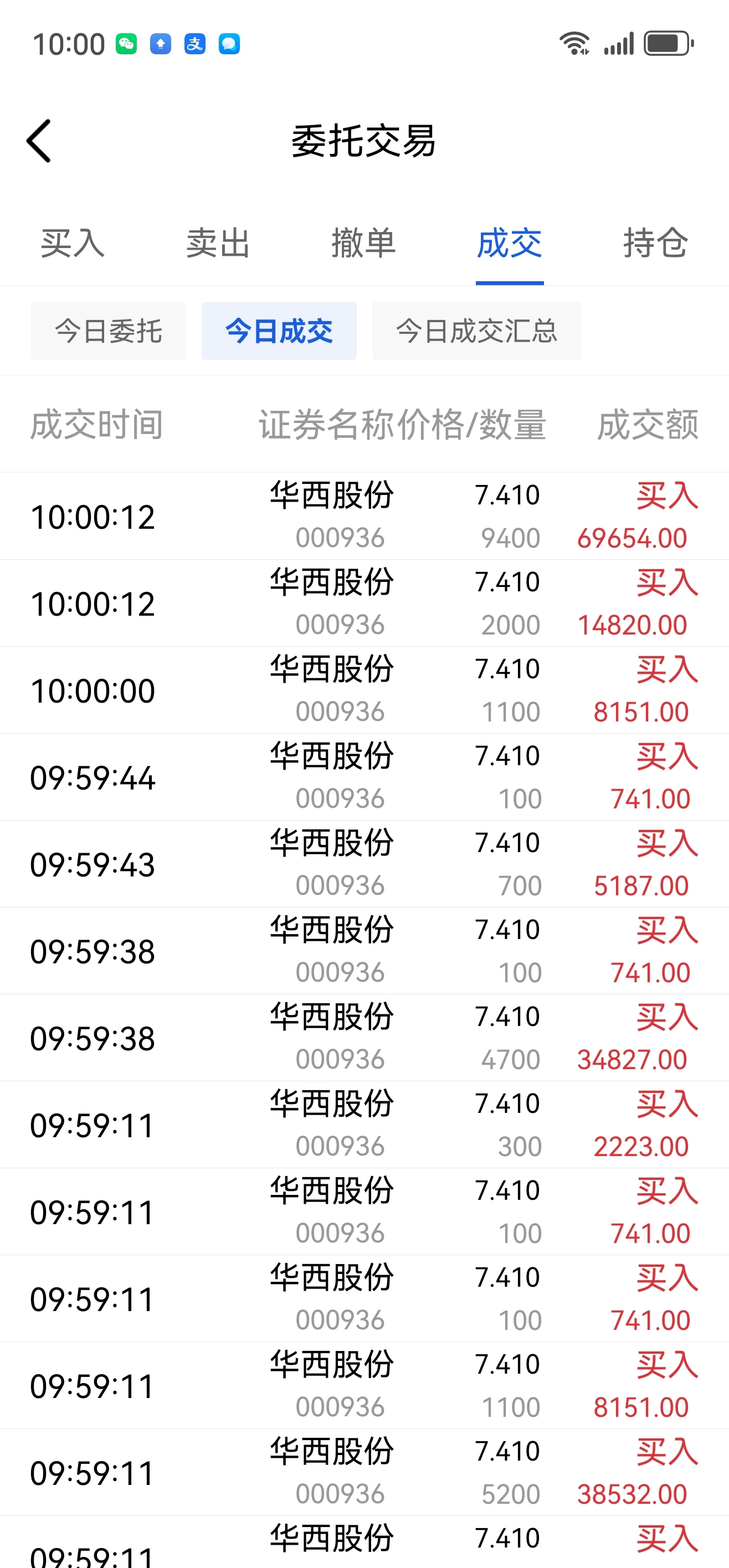Open the 撤单 tab
The width and height of the screenshot is (729, 1568).
click(x=363, y=244)
